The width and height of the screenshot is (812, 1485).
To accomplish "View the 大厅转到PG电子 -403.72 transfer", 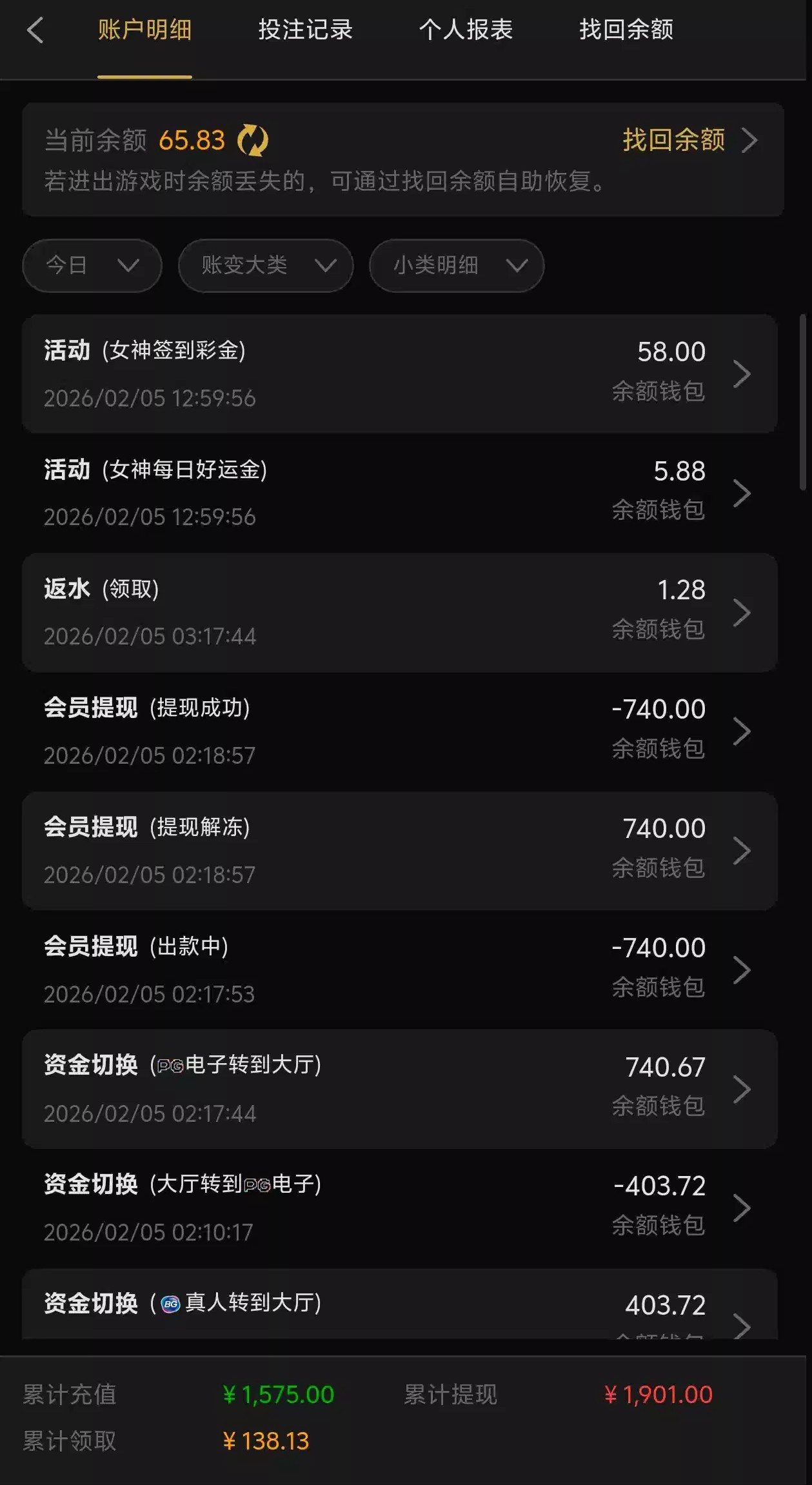I will tap(400, 1208).
